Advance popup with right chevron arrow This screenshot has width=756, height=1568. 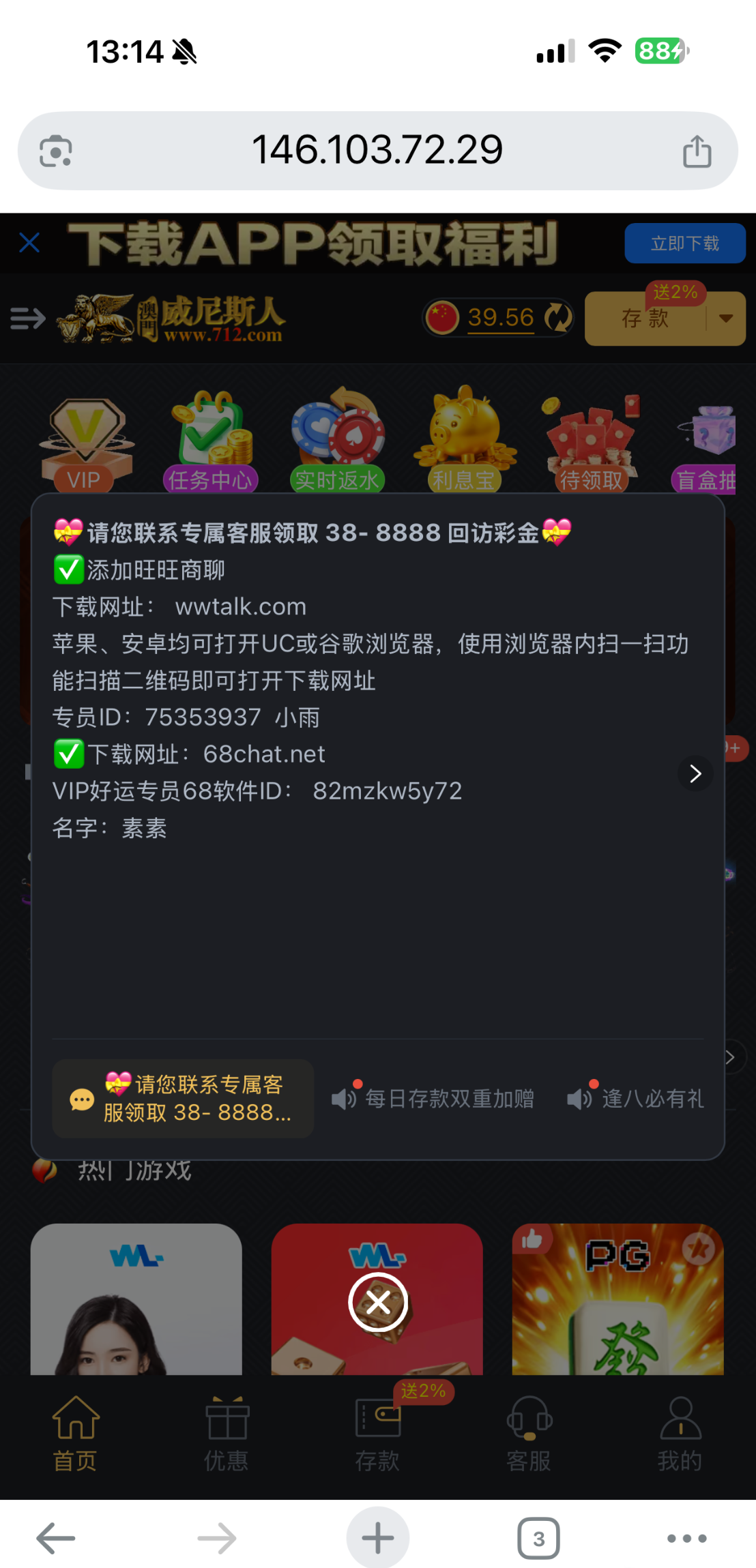click(695, 773)
